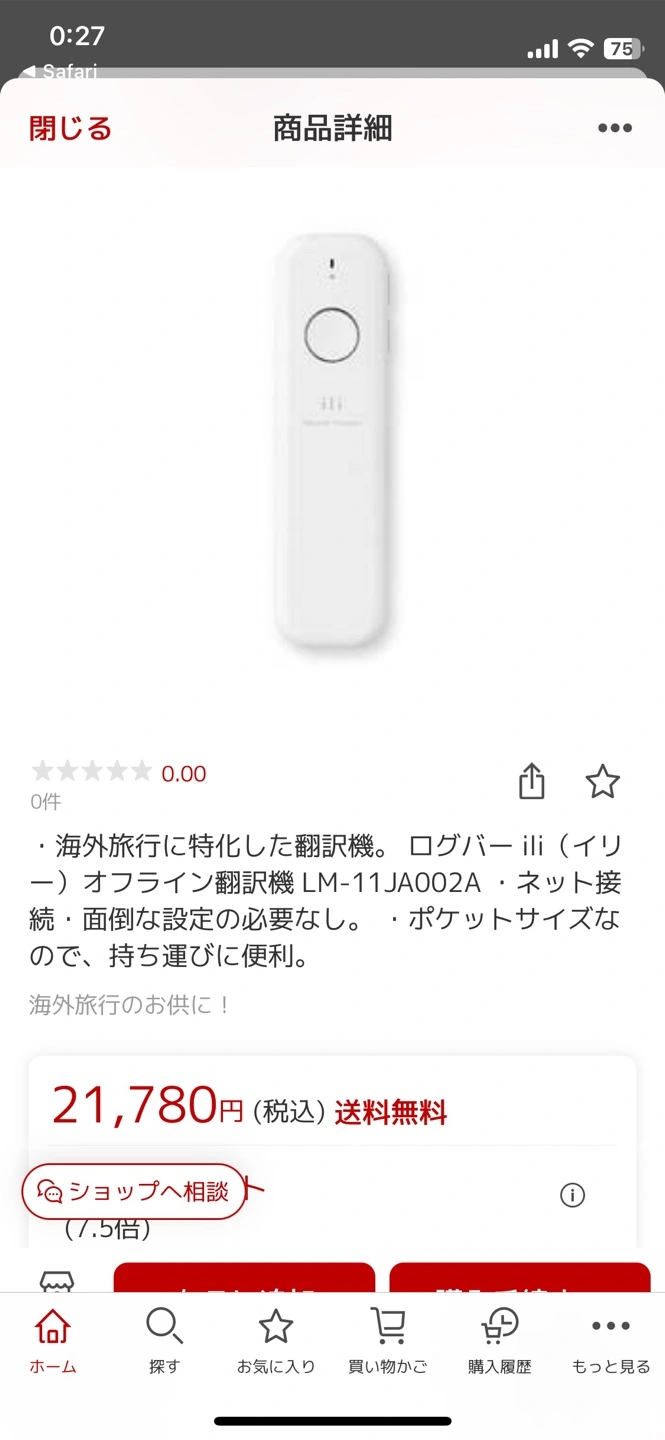Add product to favorites with star icon
Viewport: 665px width, 1440px height.
click(602, 781)
